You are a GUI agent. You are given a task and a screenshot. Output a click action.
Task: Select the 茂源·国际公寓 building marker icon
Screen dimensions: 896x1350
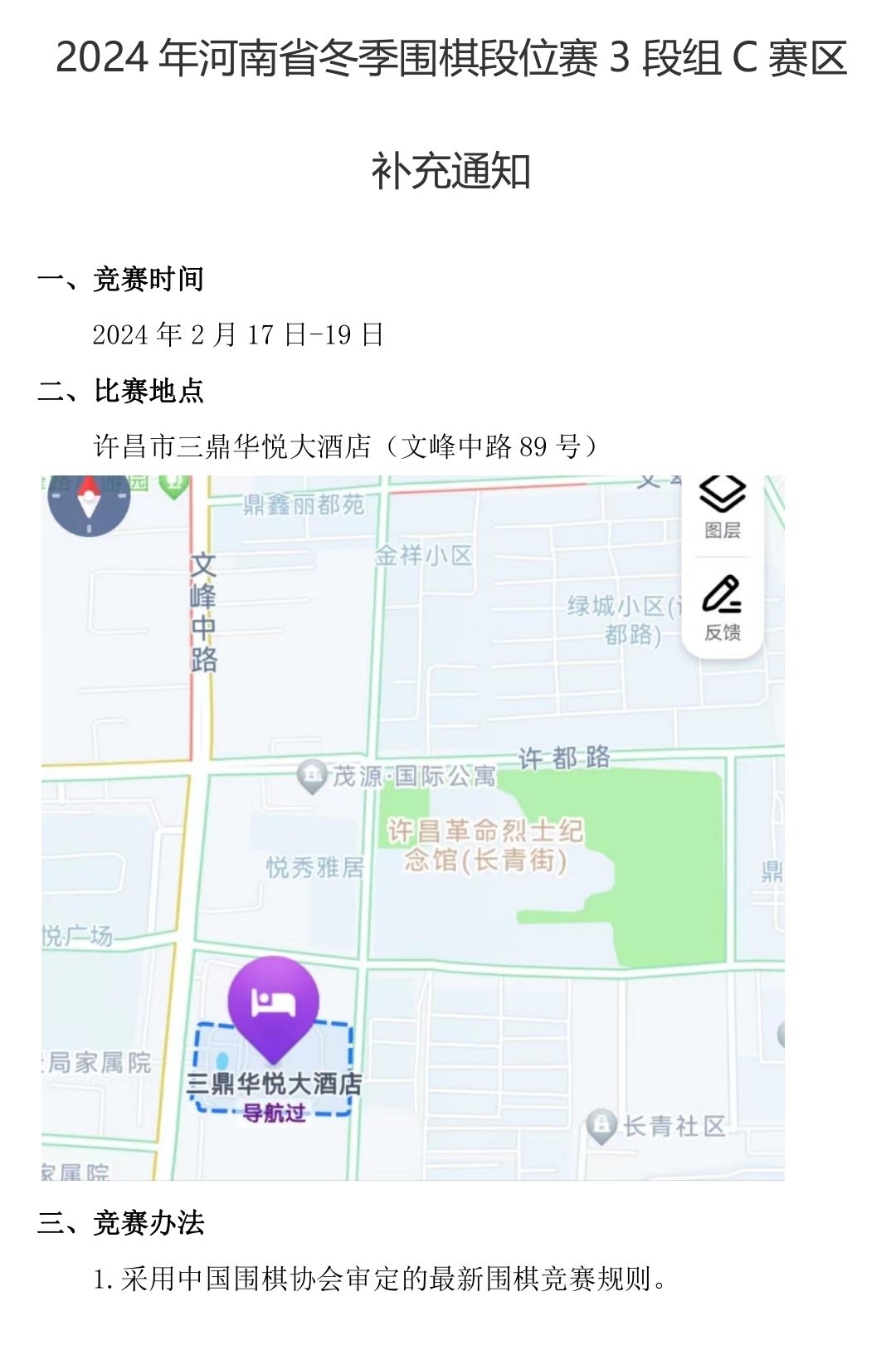coord(310,773)
